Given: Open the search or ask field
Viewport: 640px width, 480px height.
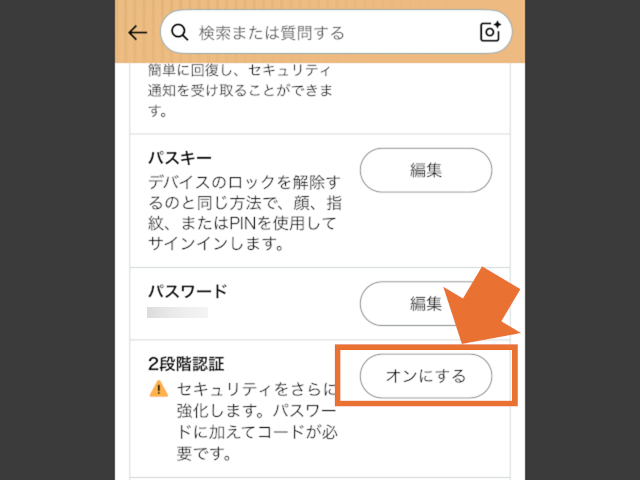Looking at the screenshot, I should tap(320, 33).
